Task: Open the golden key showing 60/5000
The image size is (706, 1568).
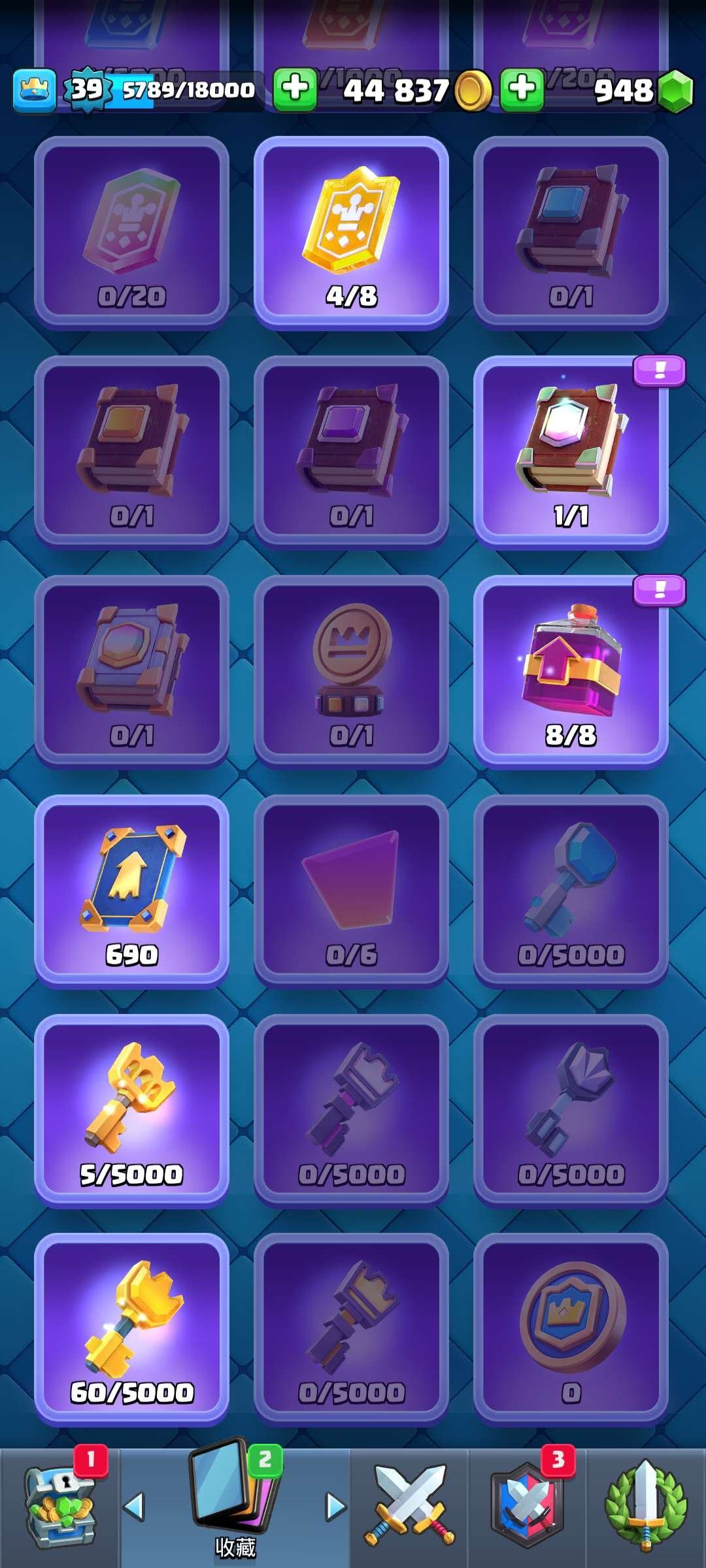Action: click(x=131, y=1328)
